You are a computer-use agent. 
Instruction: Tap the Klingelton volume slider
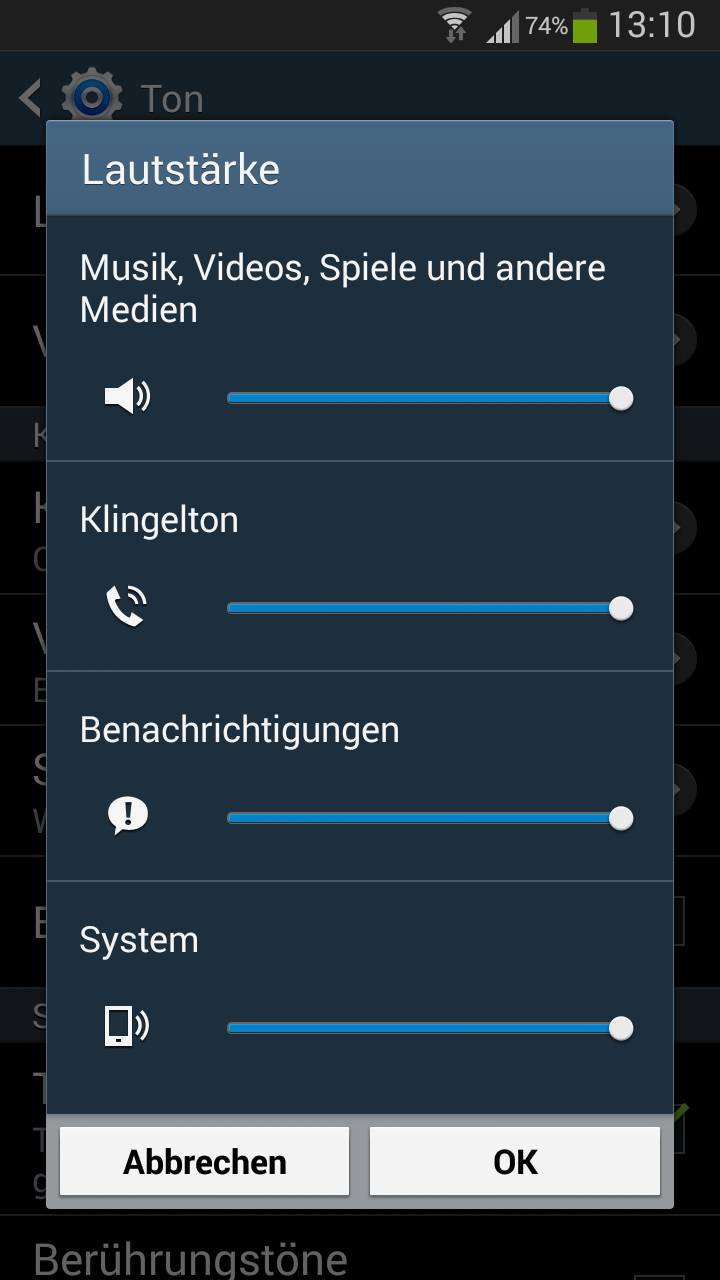pyautogui.click(x=430, y=608)
